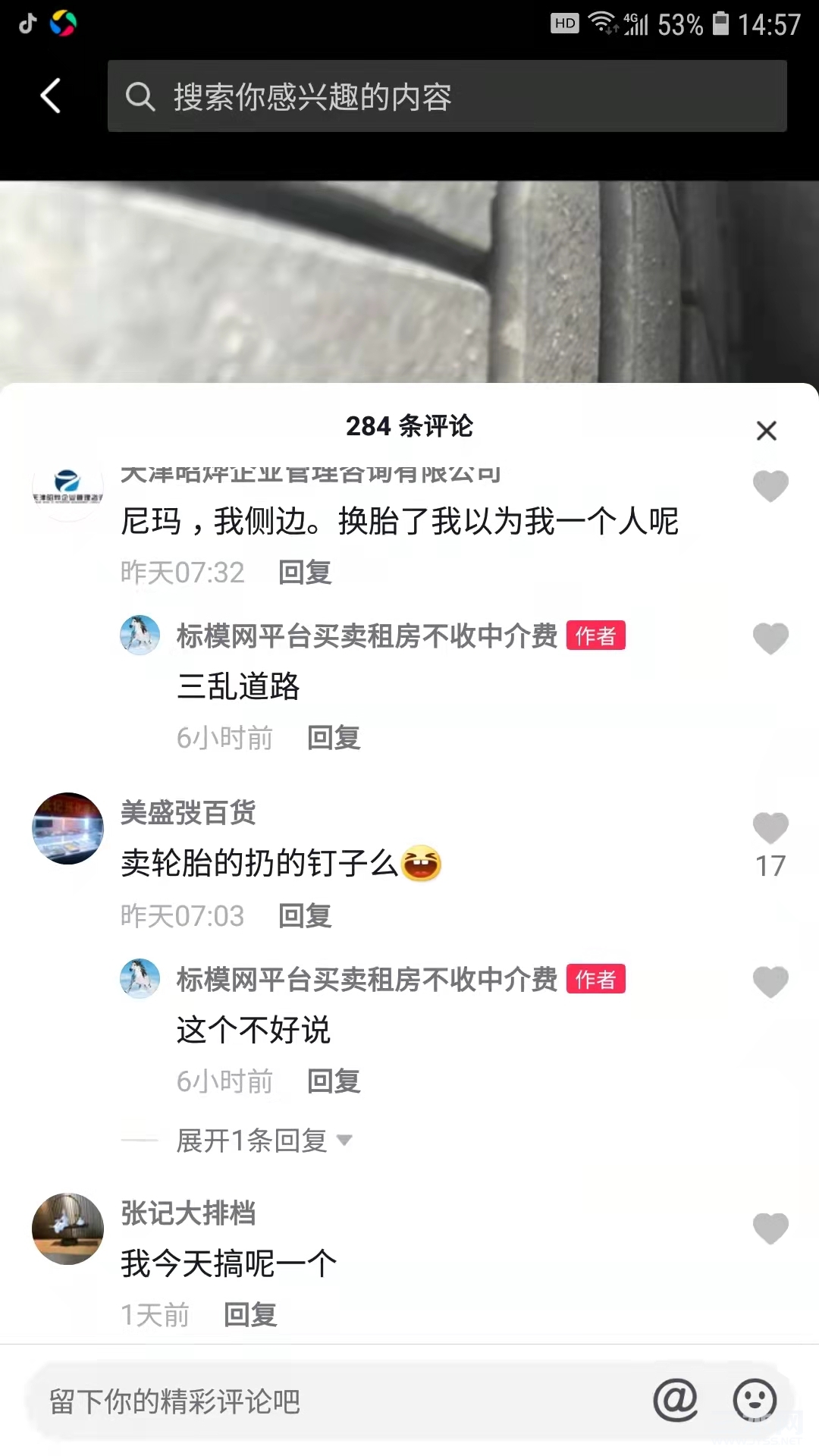Reply to the author's '这个不好说' comment
The height and width of the screenshot is (1456, 819).
[334, 1081]
